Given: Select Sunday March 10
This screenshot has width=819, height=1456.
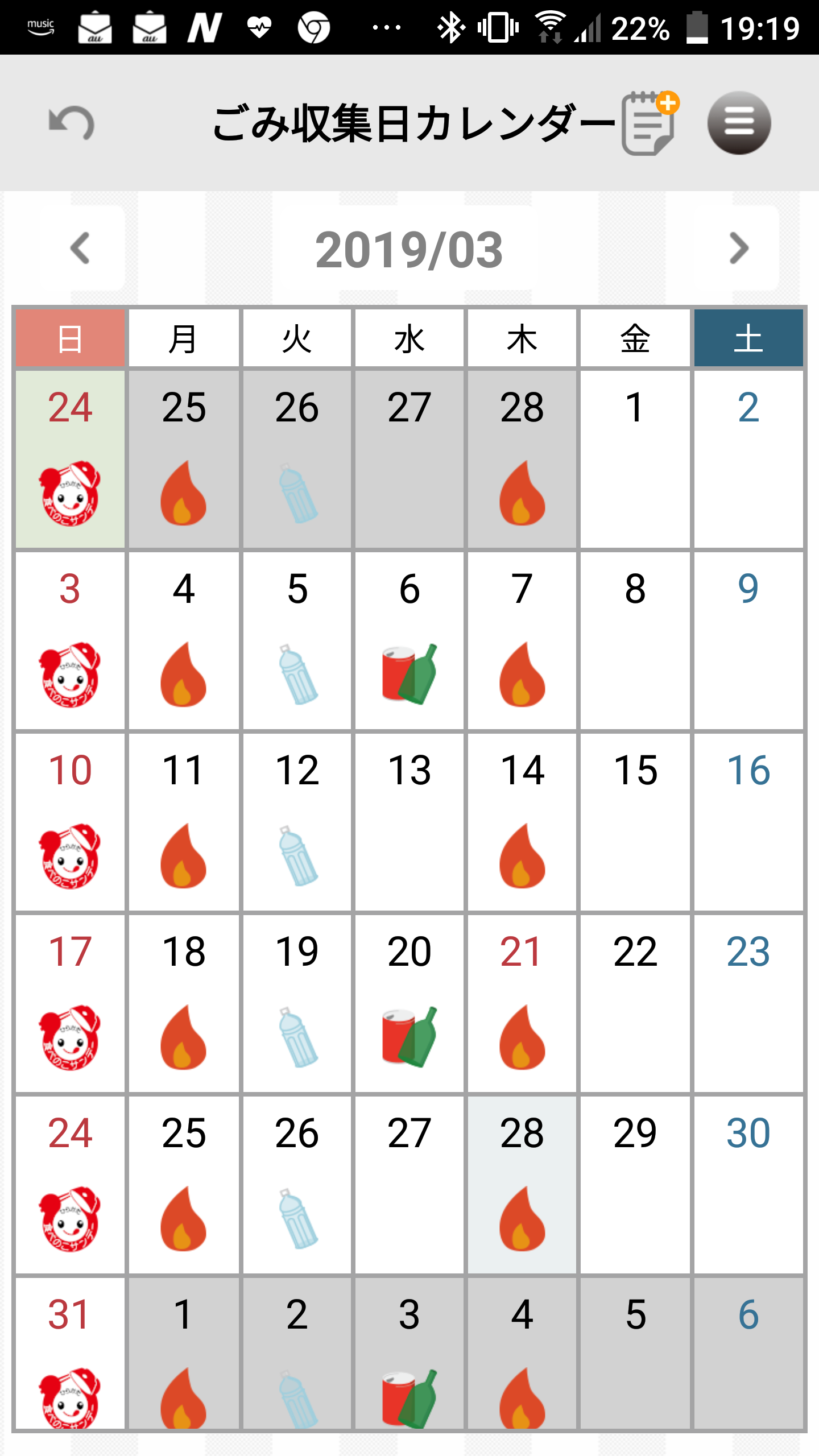Looking at the screenshot, I should (70, 822).
